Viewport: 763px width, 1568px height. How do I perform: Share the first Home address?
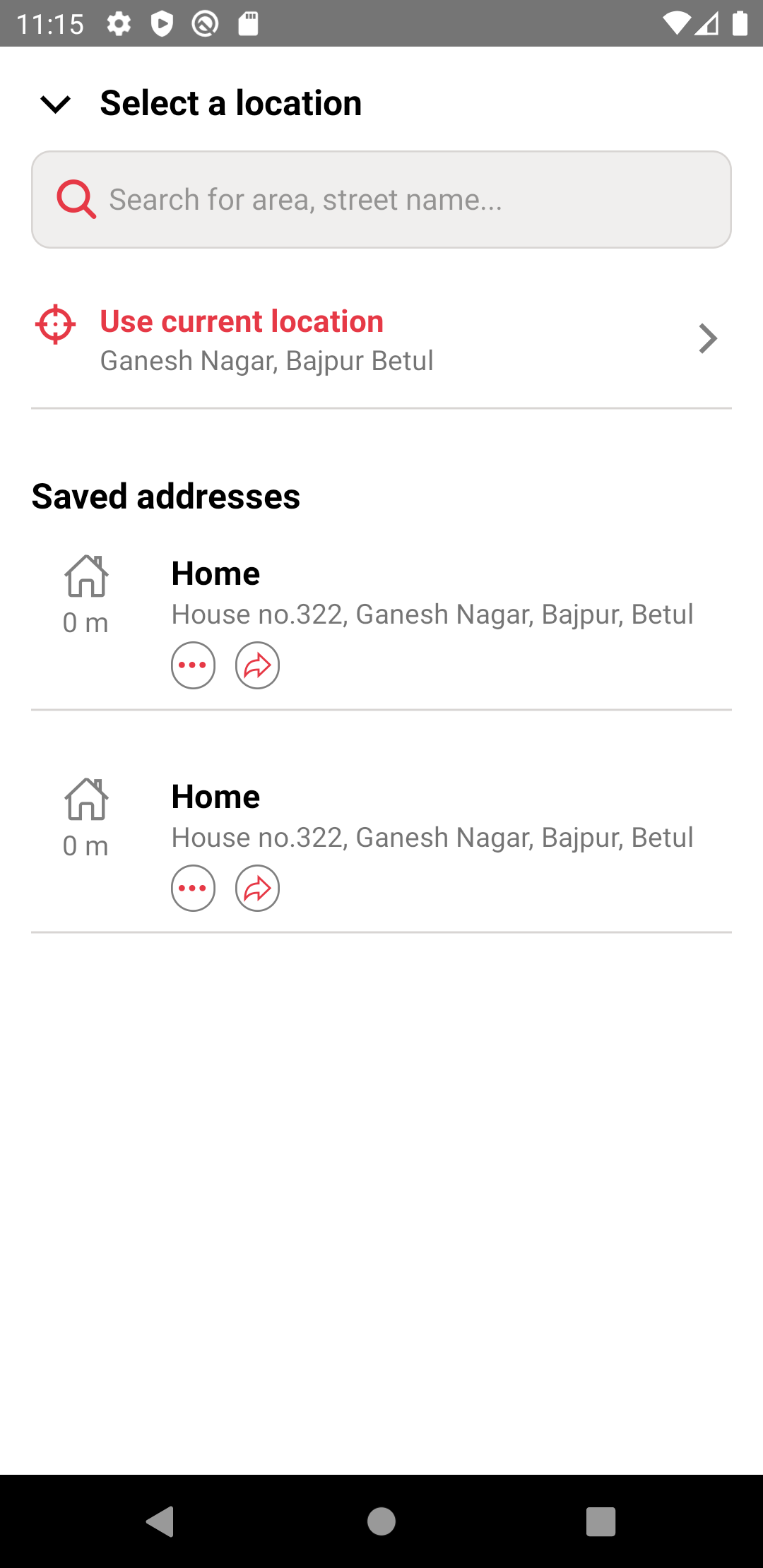click(256, 665)
